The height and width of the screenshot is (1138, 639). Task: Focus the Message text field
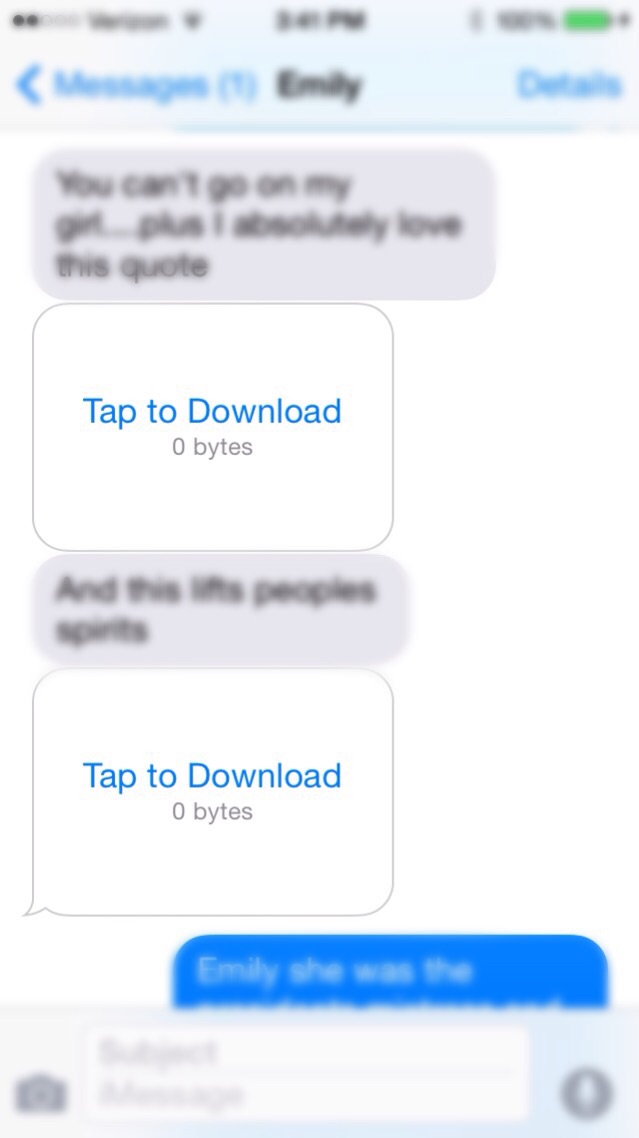coord(307,1094)
